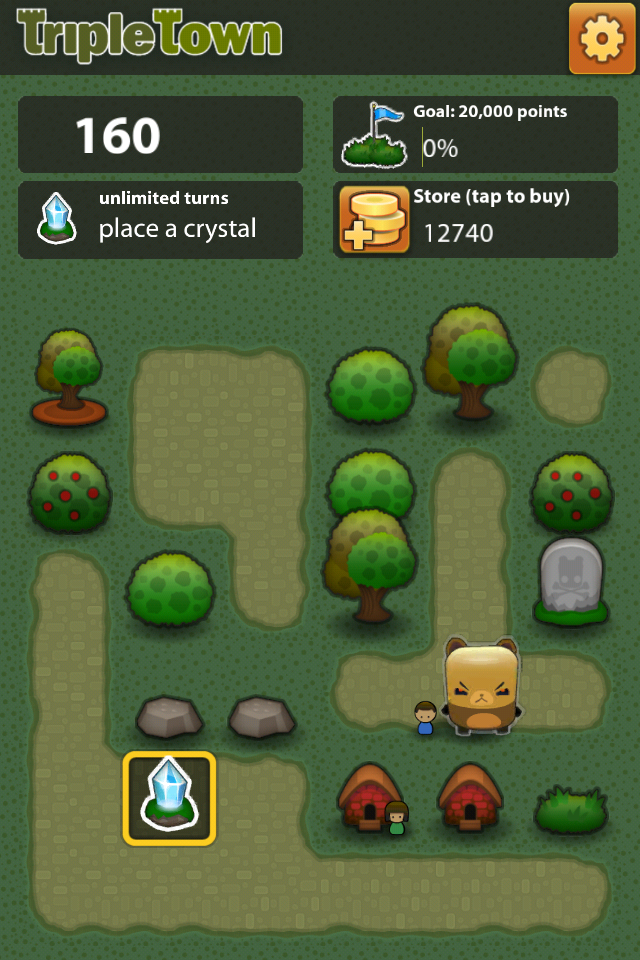The width and height of the screenshot is (640, 960).
Task: Place the crystal on the highlighted tile
Action: click(x=169, y=798)
